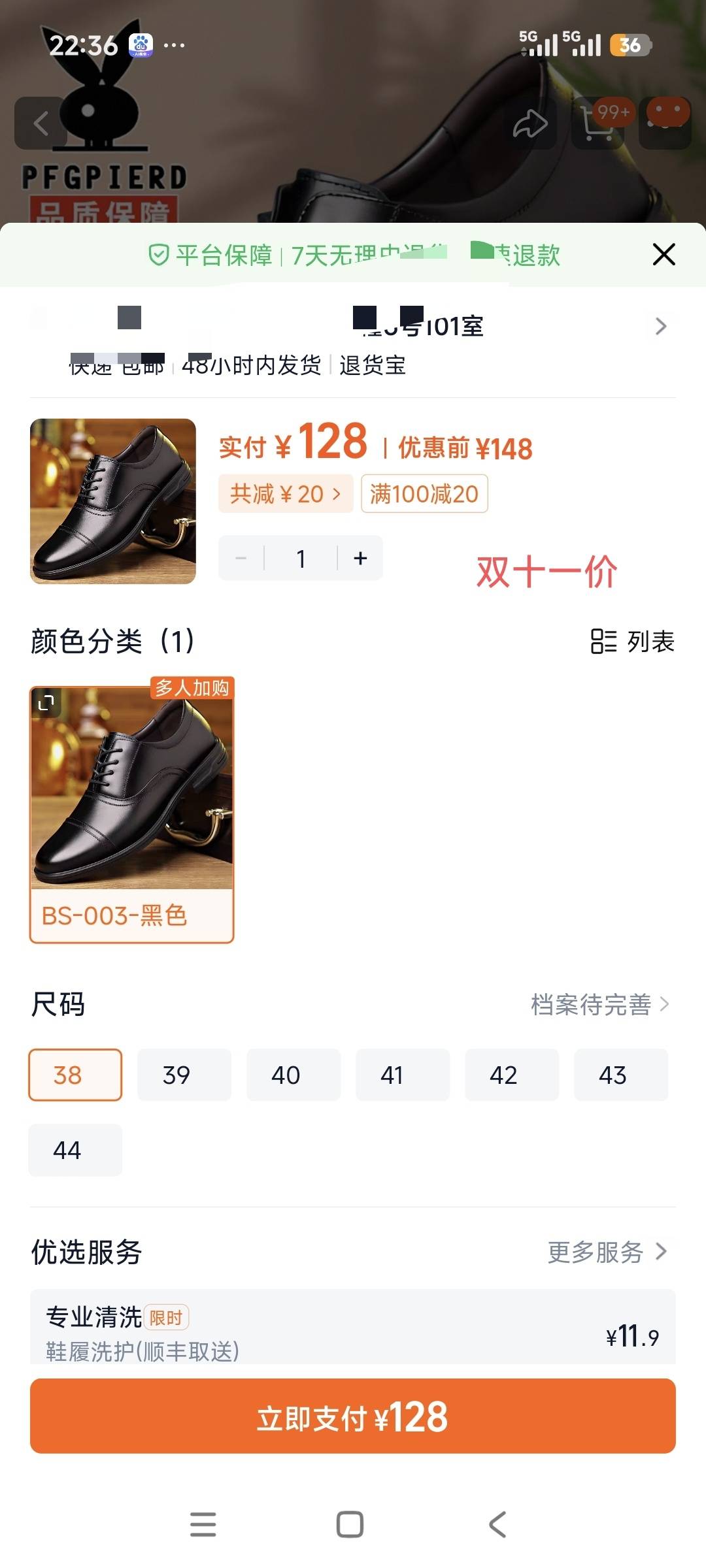Select size 44
The height and width of the screenshot is (1568, 706).
(x=75, y=1150)
